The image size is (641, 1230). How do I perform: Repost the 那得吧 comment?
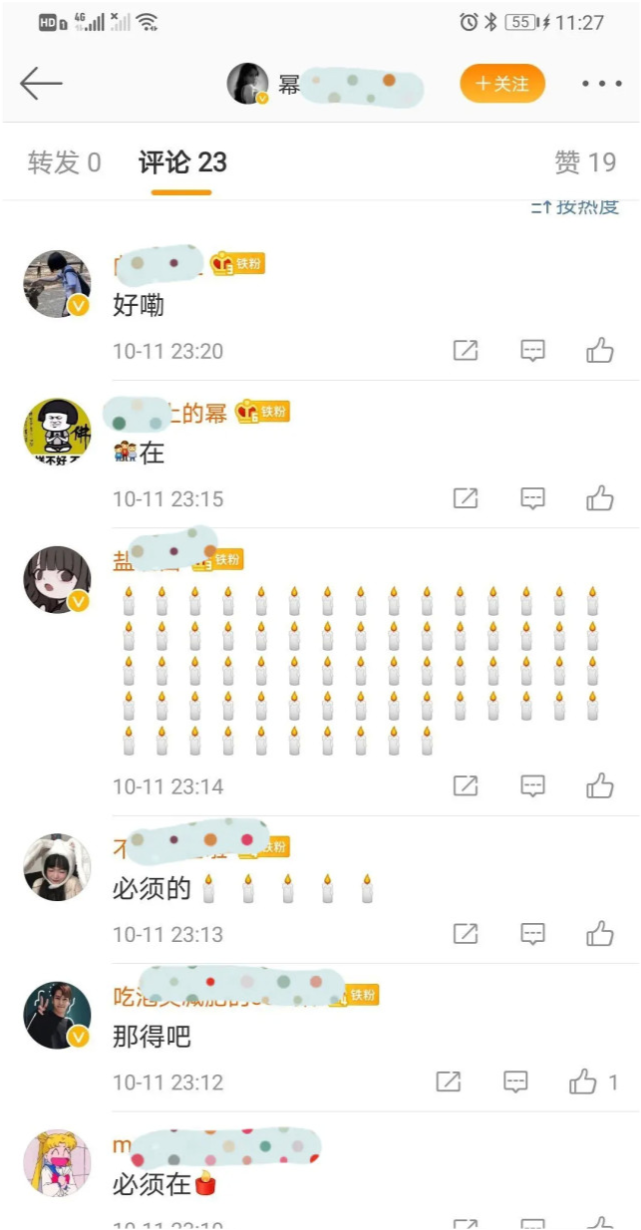click(449, 1082)
